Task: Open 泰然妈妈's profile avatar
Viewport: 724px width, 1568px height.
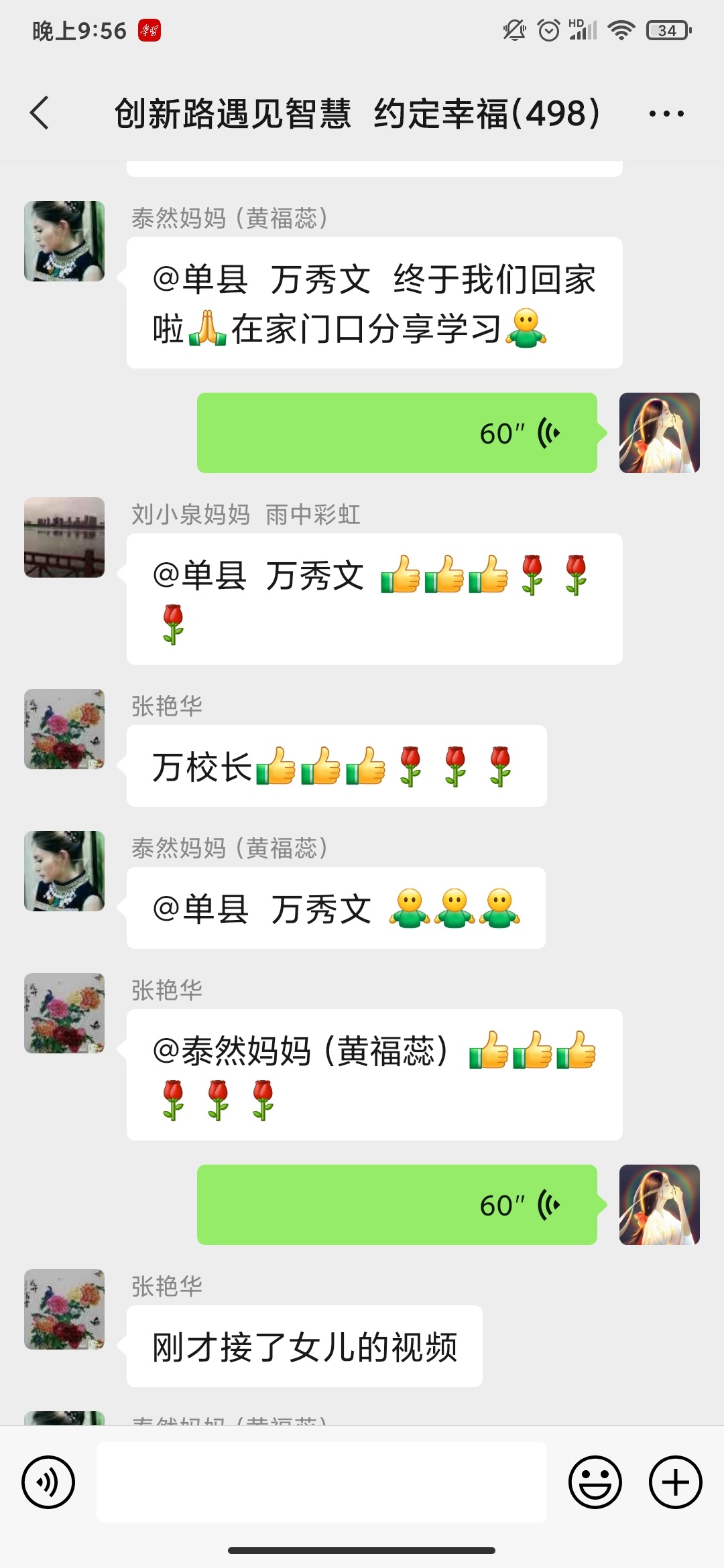Action: (x=64, y=241)
